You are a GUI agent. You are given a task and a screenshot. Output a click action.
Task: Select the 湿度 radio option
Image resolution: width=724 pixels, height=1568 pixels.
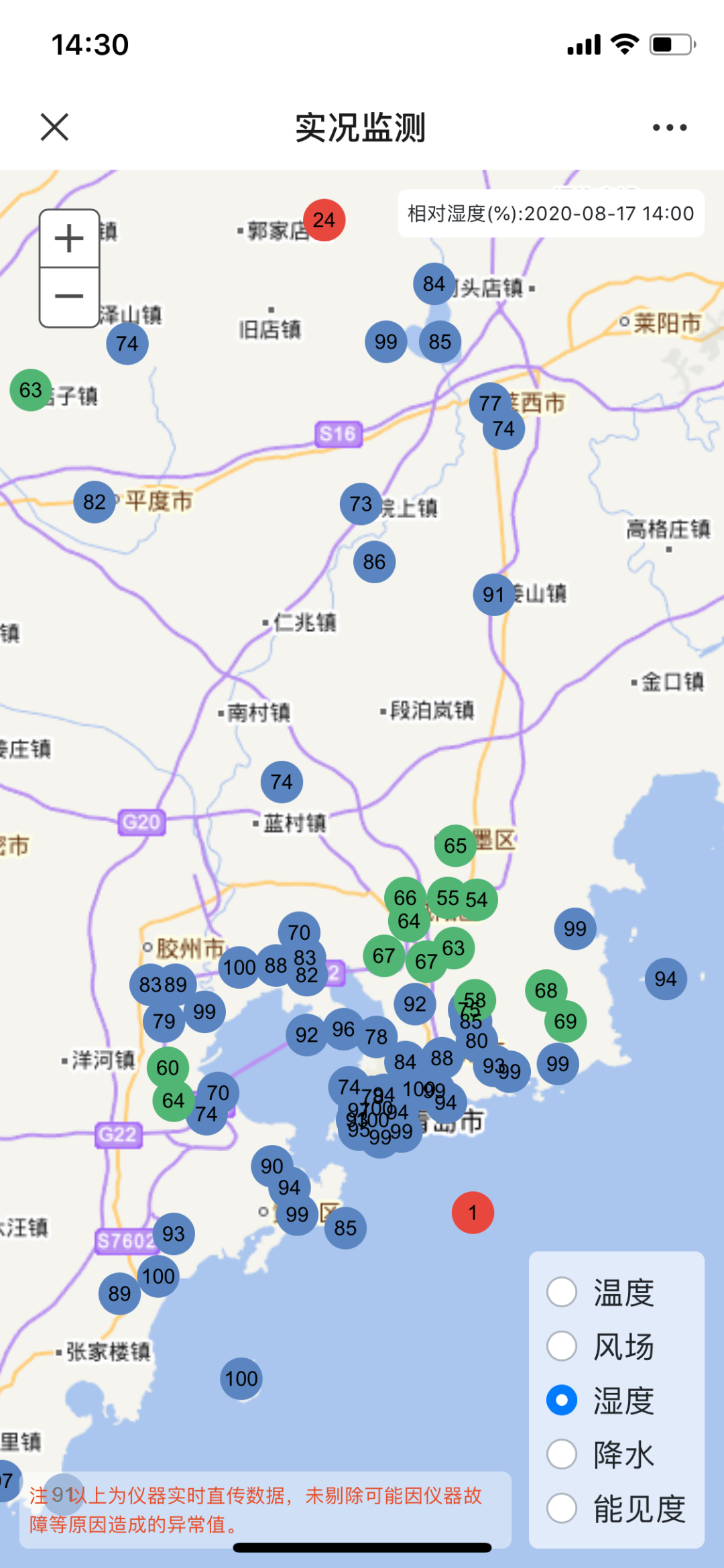point(562,1400)
